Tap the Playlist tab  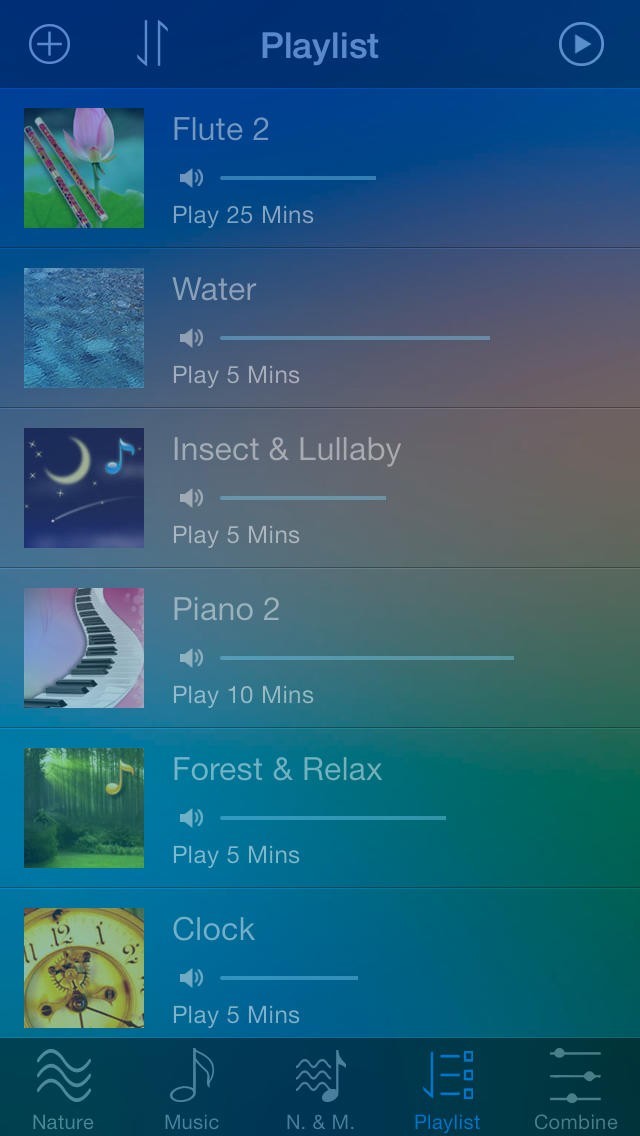[x=447, y=1088]
